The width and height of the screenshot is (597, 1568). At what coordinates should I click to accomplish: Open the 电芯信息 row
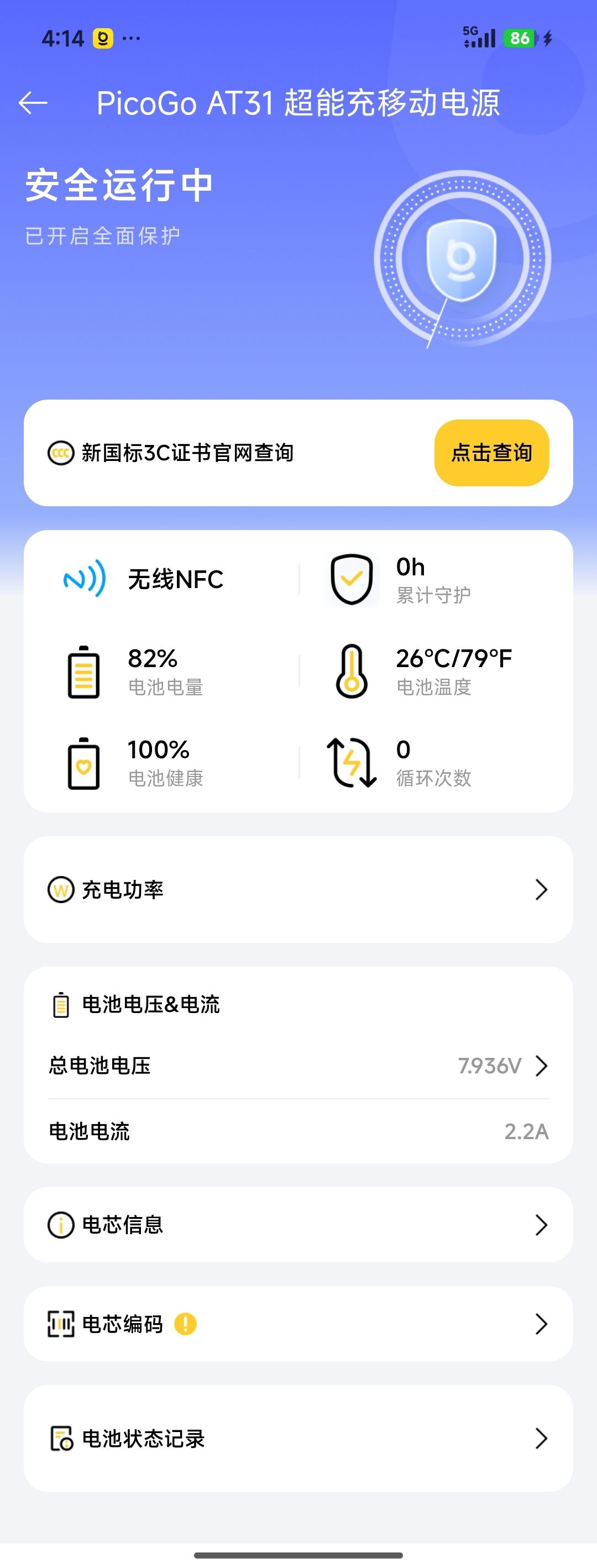coord(298,1224)
